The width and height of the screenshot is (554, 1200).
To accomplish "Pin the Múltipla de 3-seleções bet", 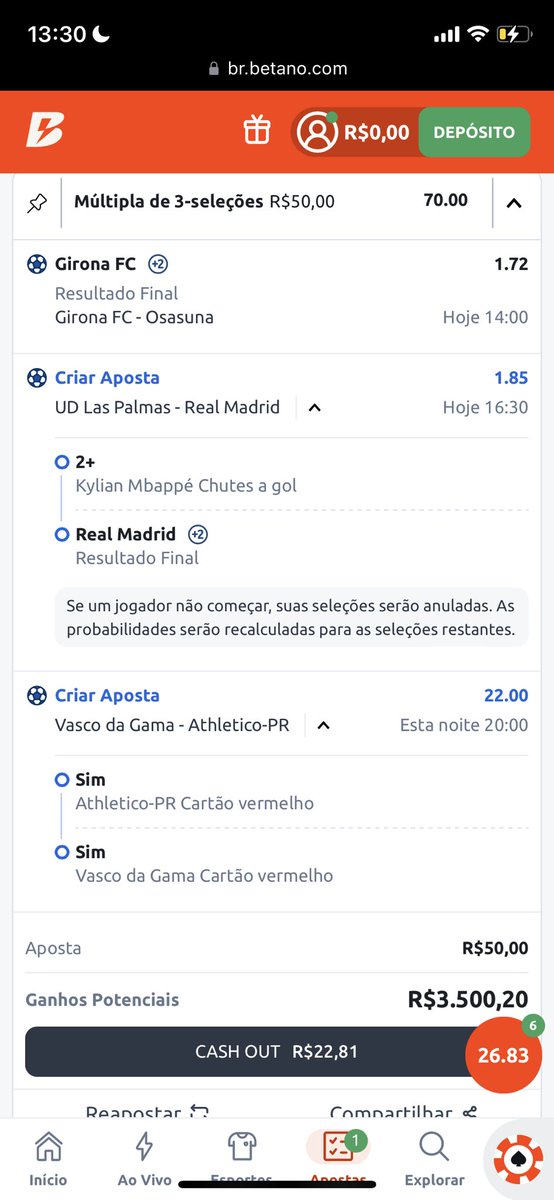I will 37,203.
